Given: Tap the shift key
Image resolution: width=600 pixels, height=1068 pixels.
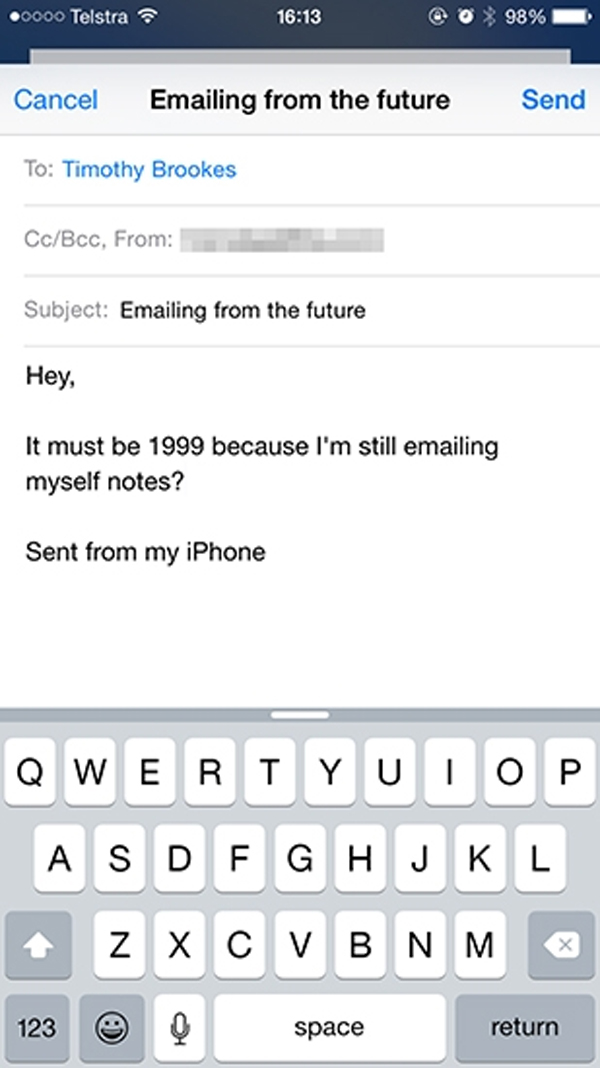Looking at the screenshot, I should (x=38, y=945).
